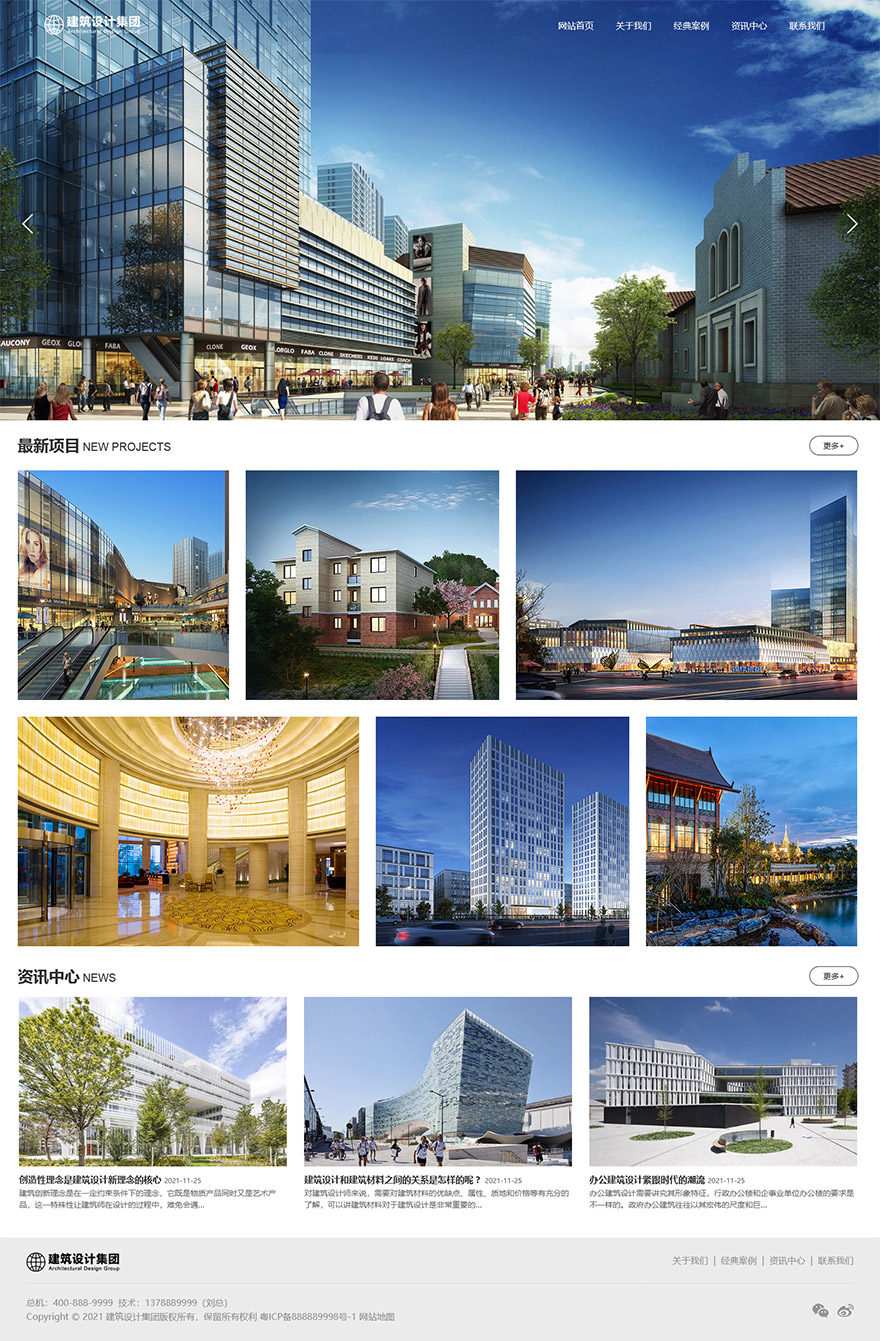Open the footer 经典案例 link
The height and width of the screenshot is (1341, 880).
click(738, 1261)
